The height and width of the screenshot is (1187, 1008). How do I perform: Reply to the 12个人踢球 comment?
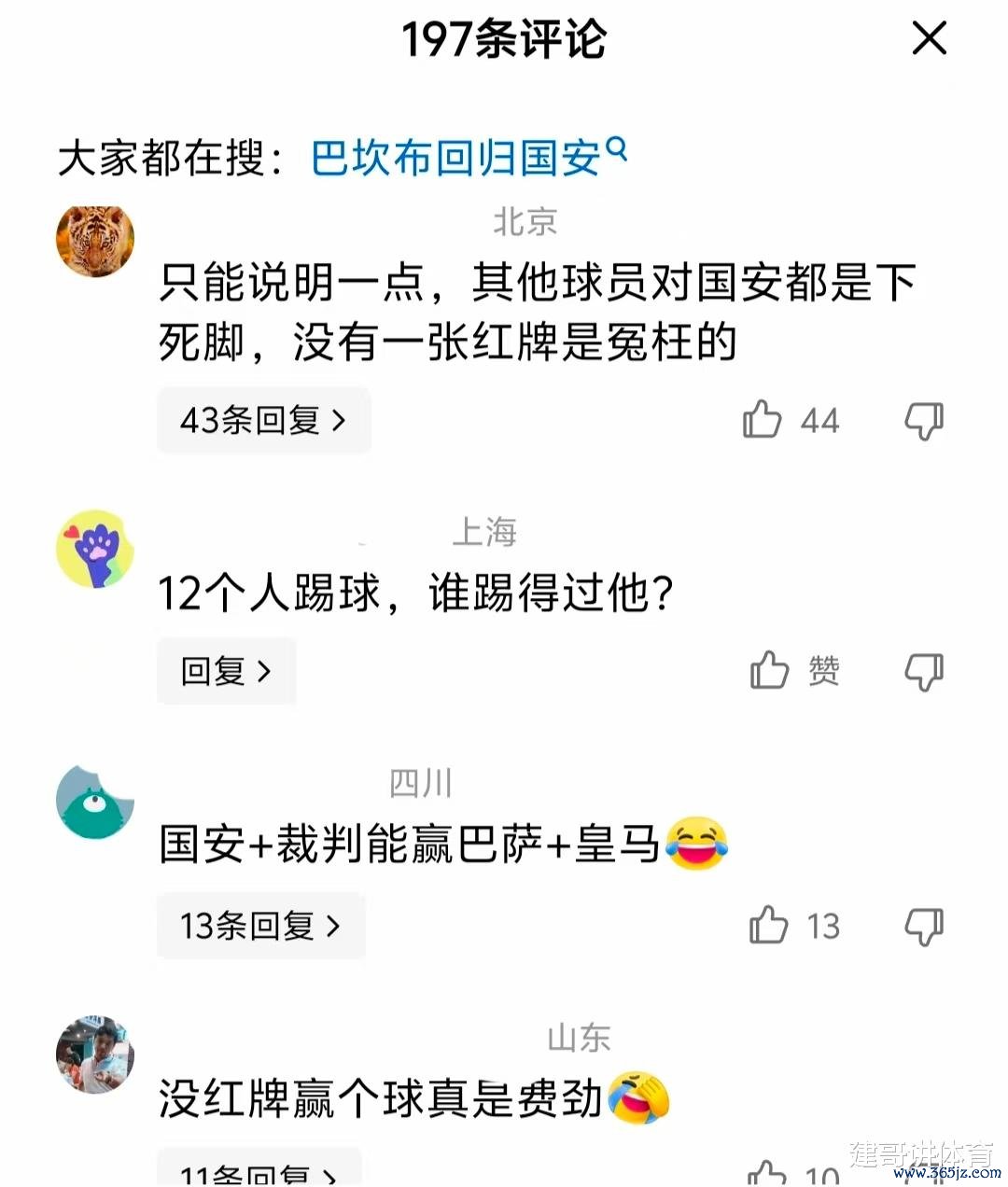click(226, 671)
